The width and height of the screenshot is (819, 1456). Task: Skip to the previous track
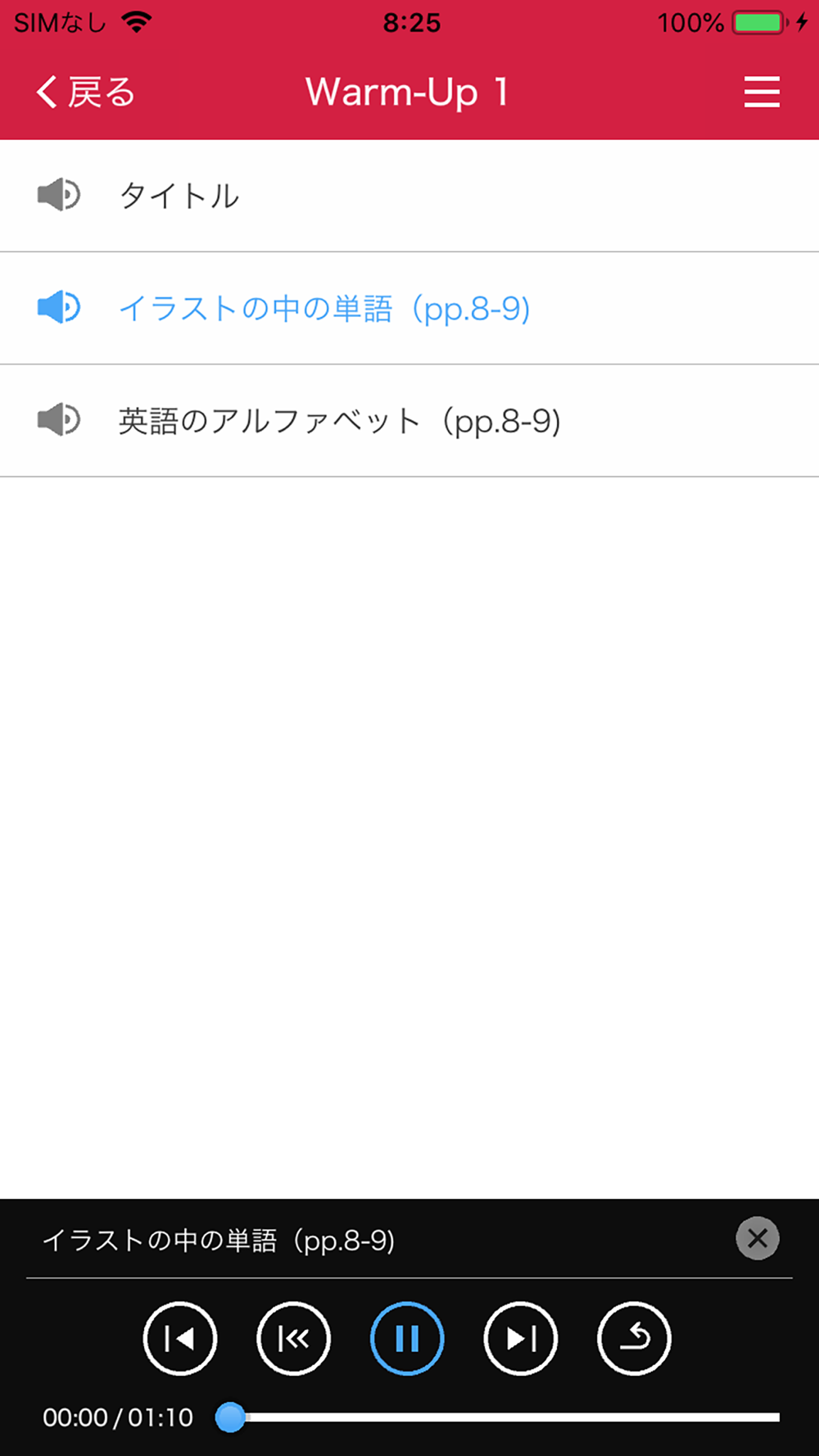(x=180, y=1338)
